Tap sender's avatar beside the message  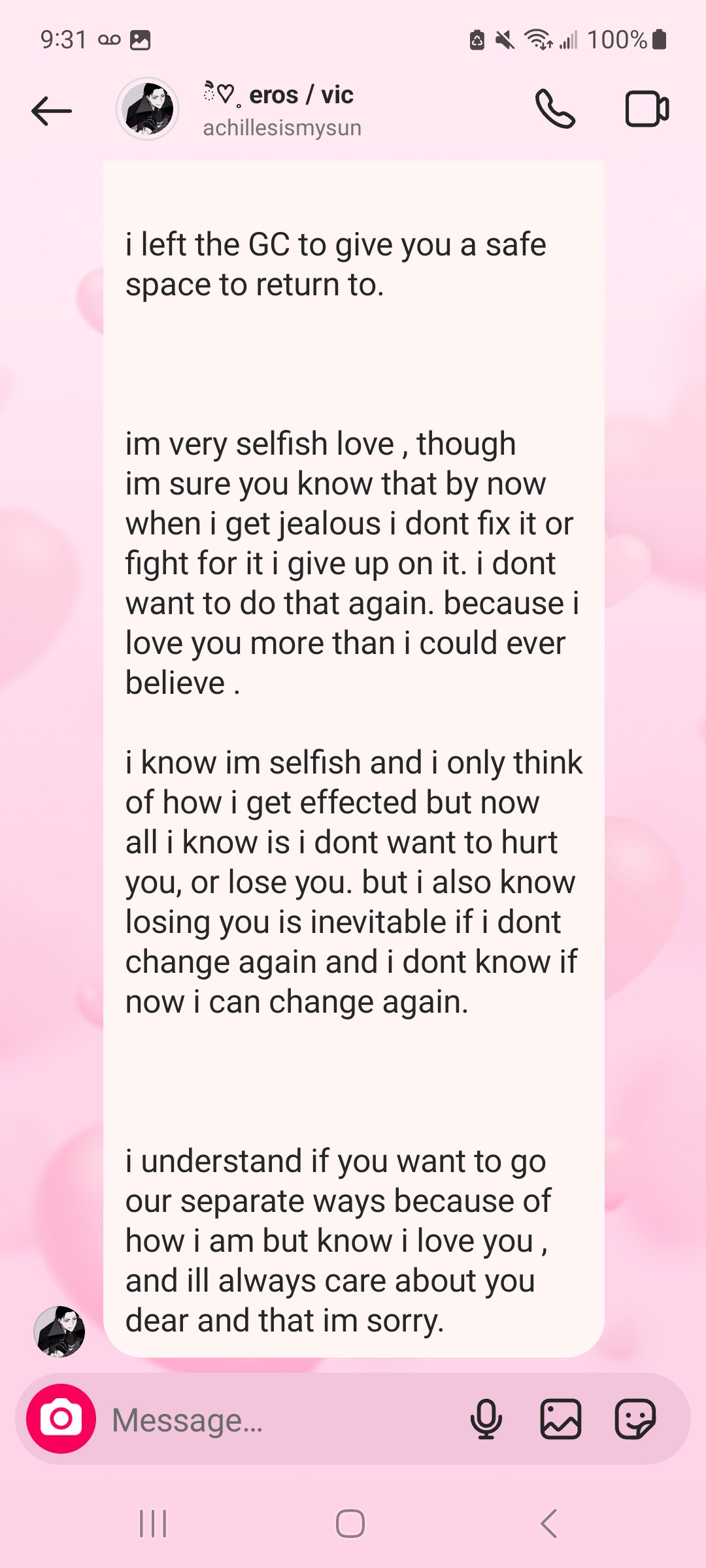tap(59, 1331)
